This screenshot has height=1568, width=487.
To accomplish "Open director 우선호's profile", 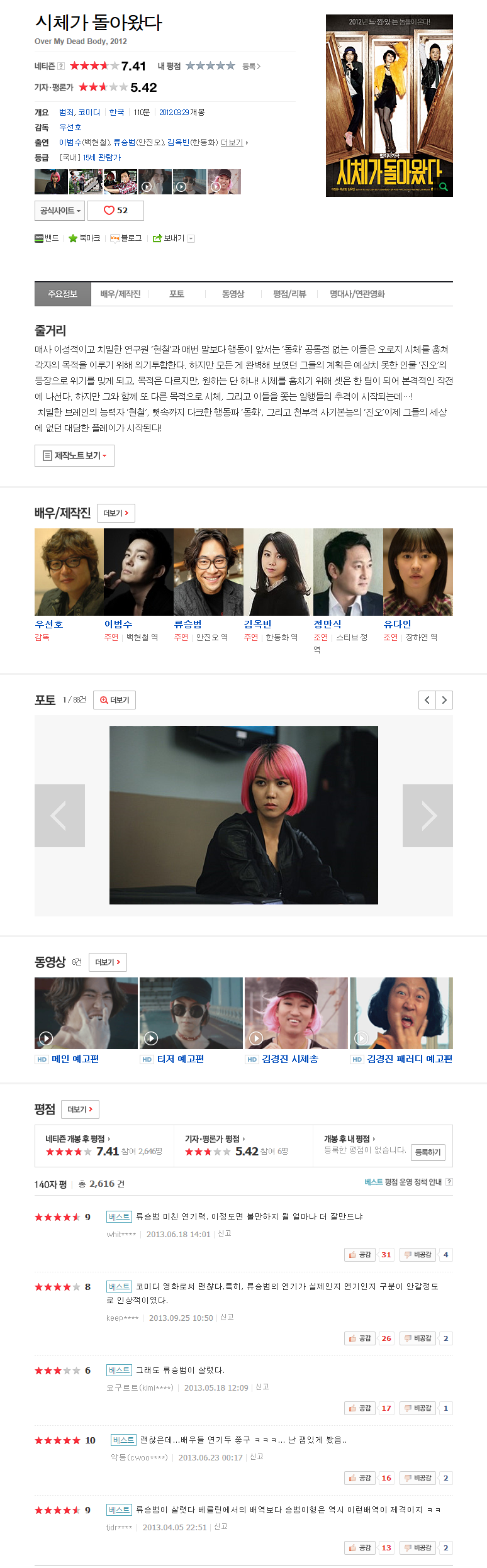I will click(49, 624).
